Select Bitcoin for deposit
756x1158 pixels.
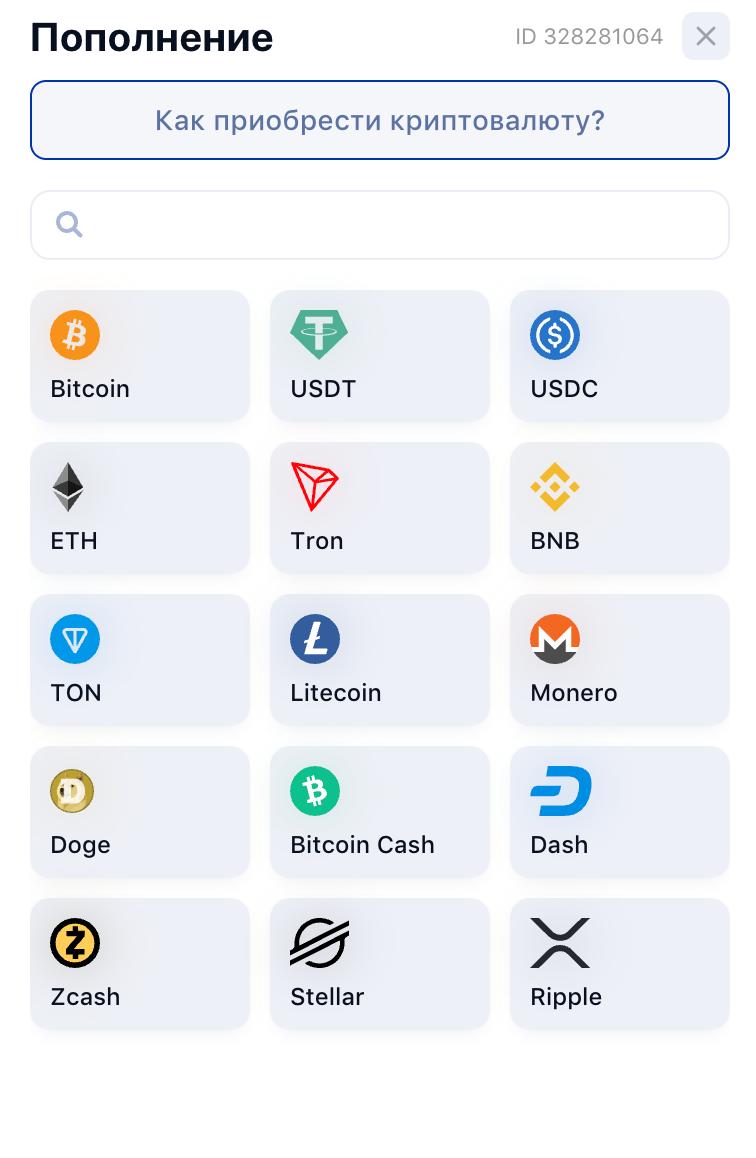coord(139,356)
